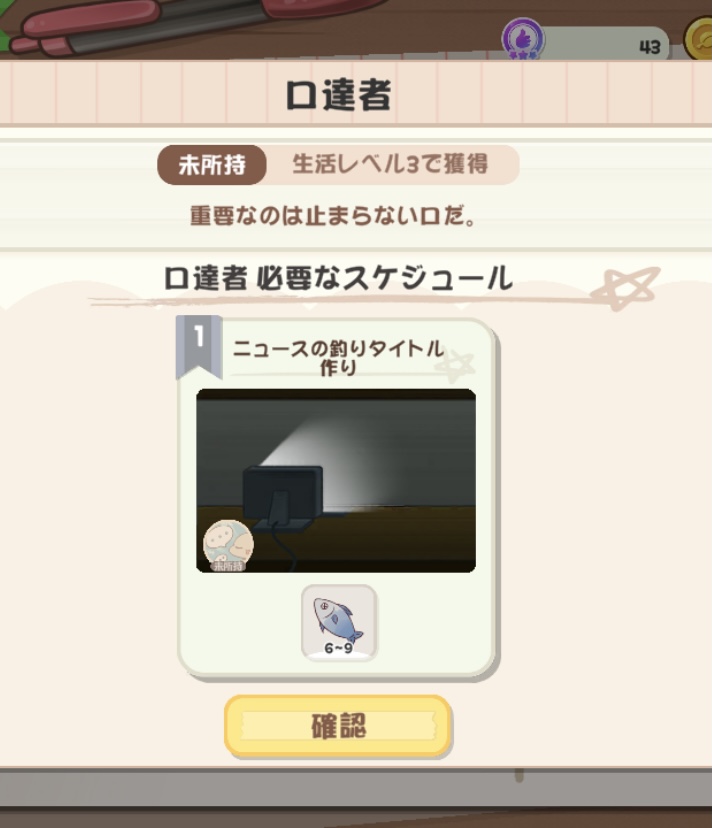Screen dimensions: 712x828
Task: Tap the 確認 confirm button
Action: 338,726
